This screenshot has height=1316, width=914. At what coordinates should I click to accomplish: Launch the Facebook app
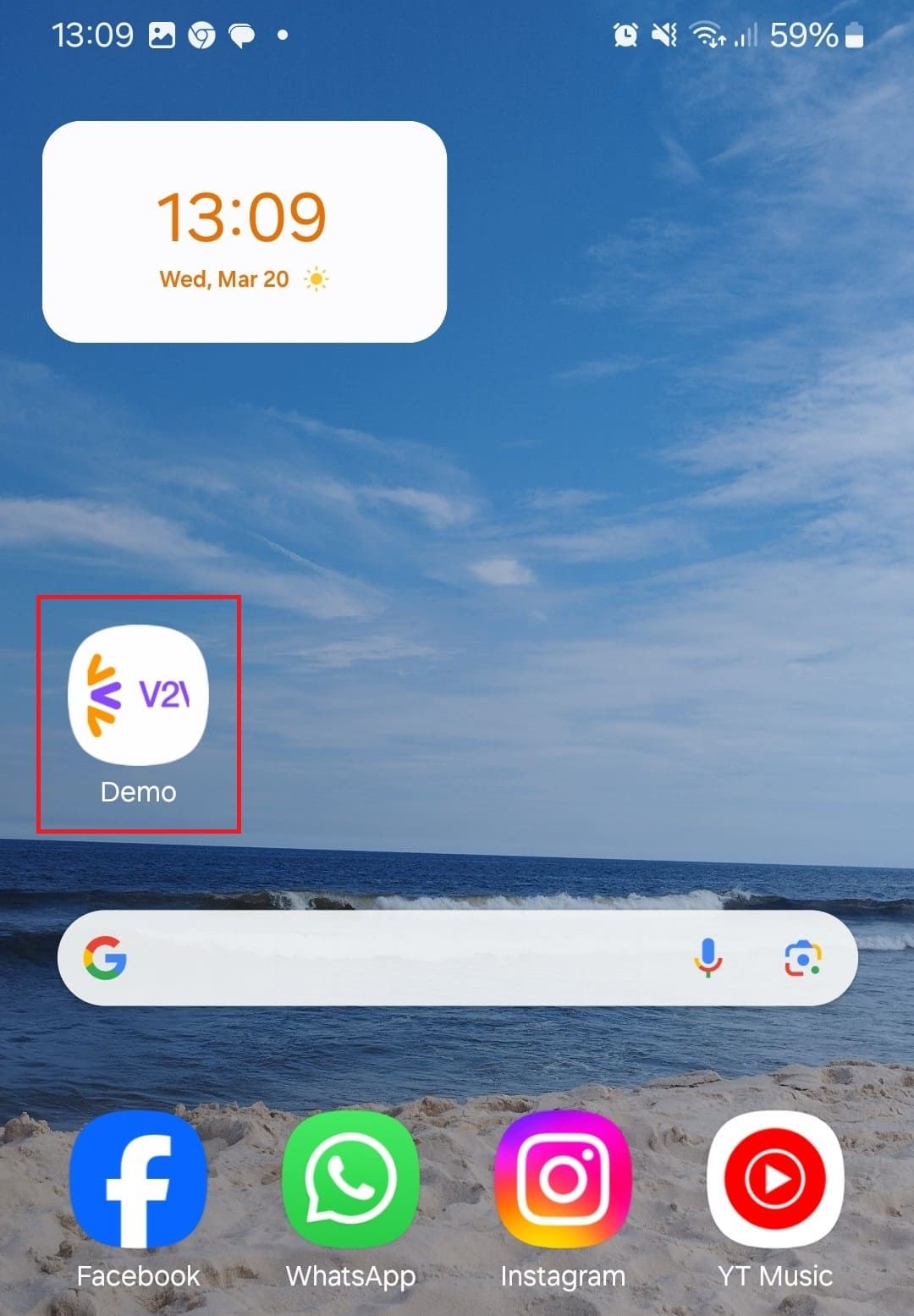(138, 1179)
